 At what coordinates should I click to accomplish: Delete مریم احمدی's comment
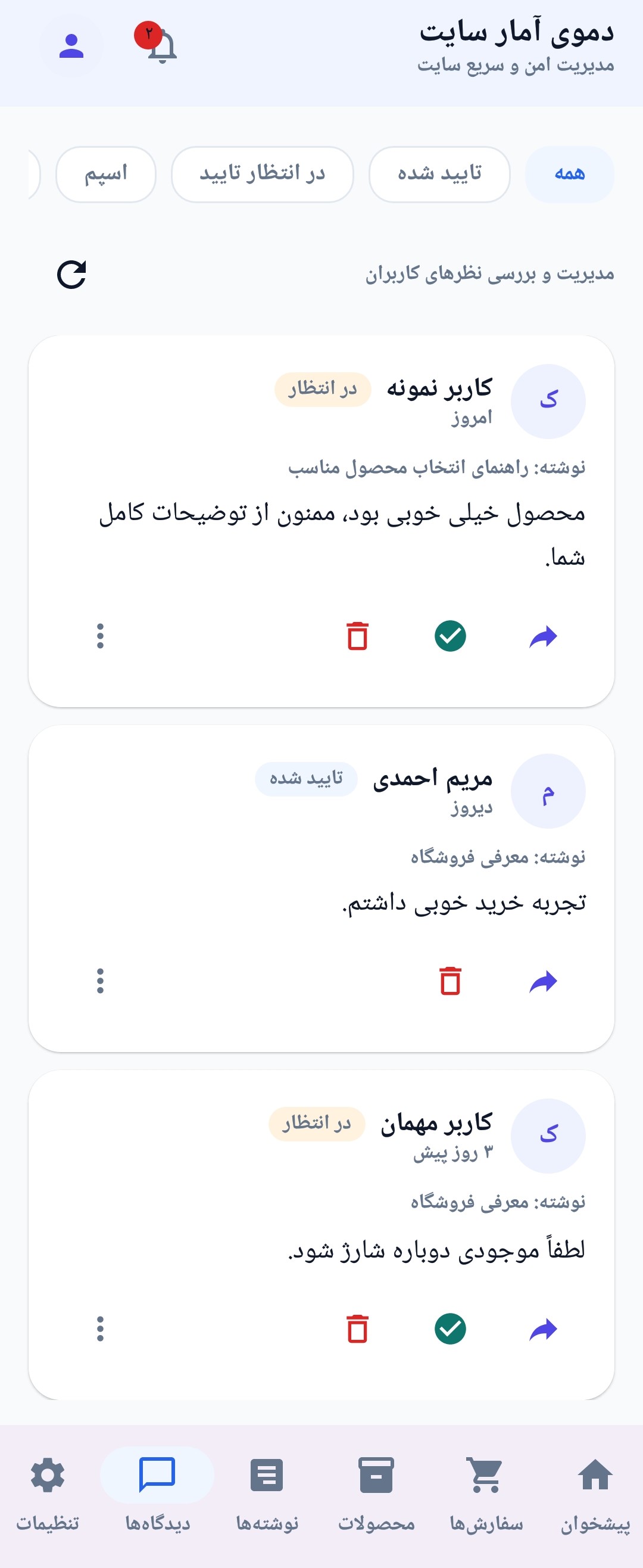tap(450, 981)
